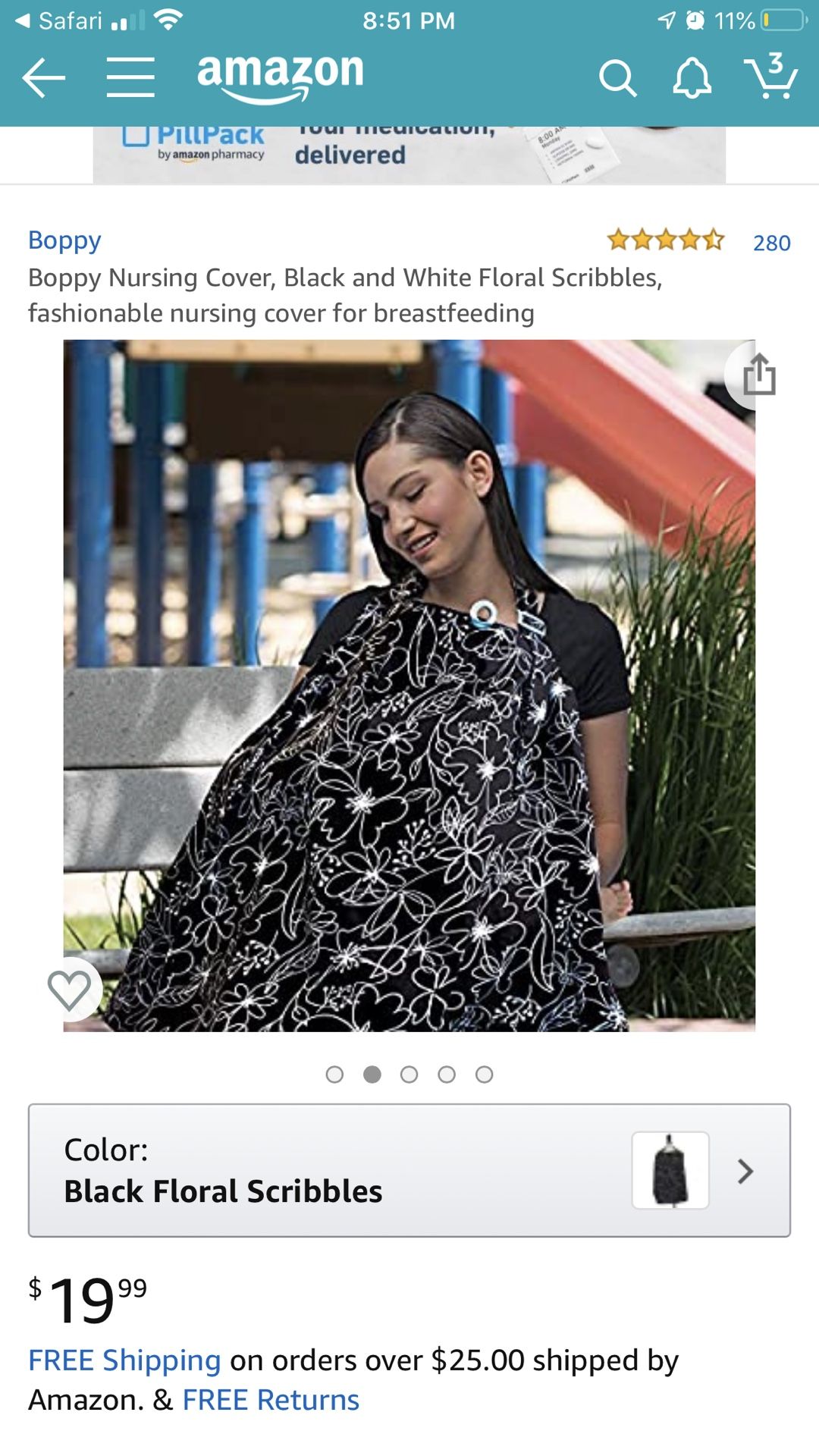Visit the Boppy brand link

tap(64, 240)
